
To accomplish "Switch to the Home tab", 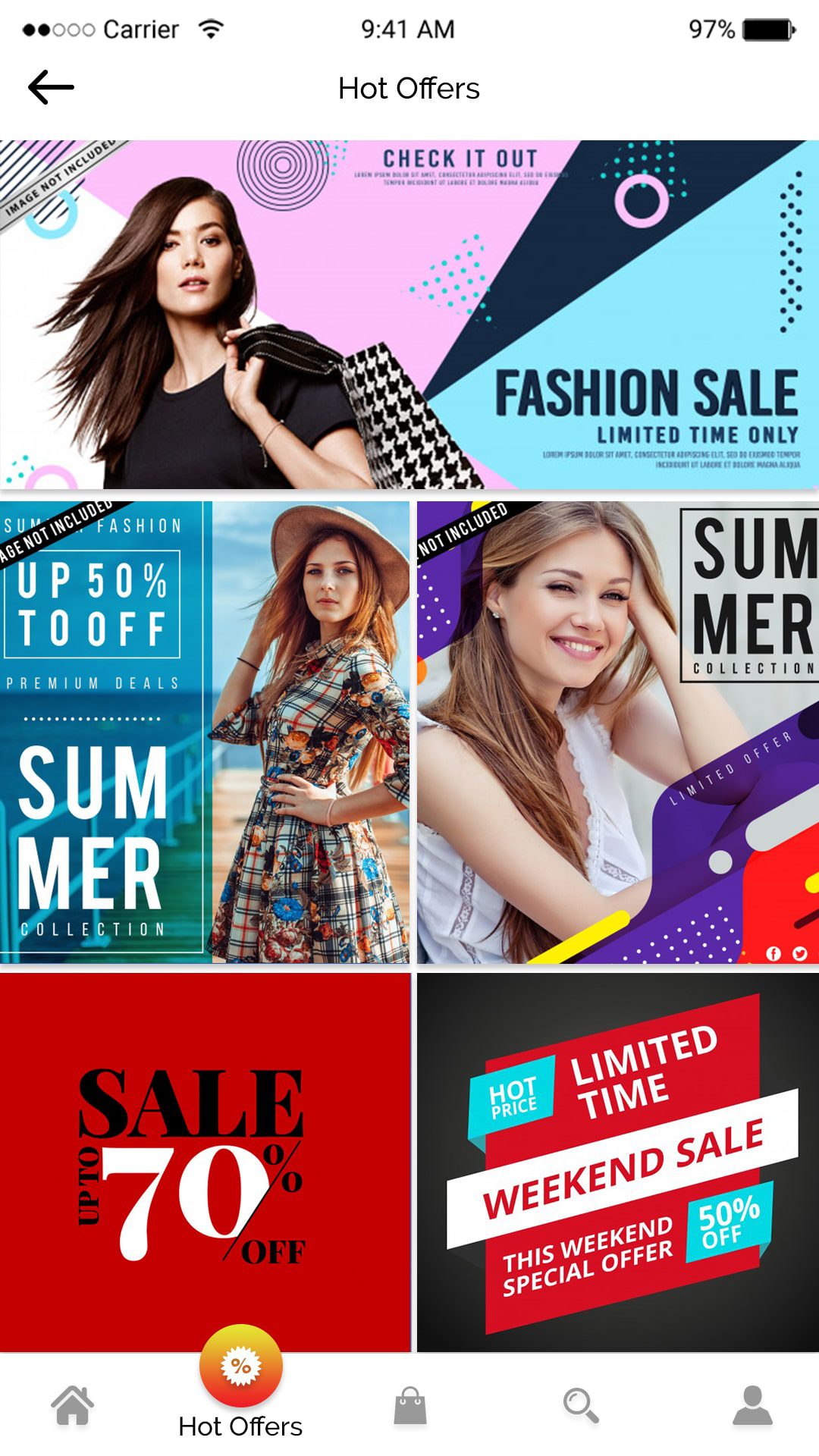I will click(73, 1405).
